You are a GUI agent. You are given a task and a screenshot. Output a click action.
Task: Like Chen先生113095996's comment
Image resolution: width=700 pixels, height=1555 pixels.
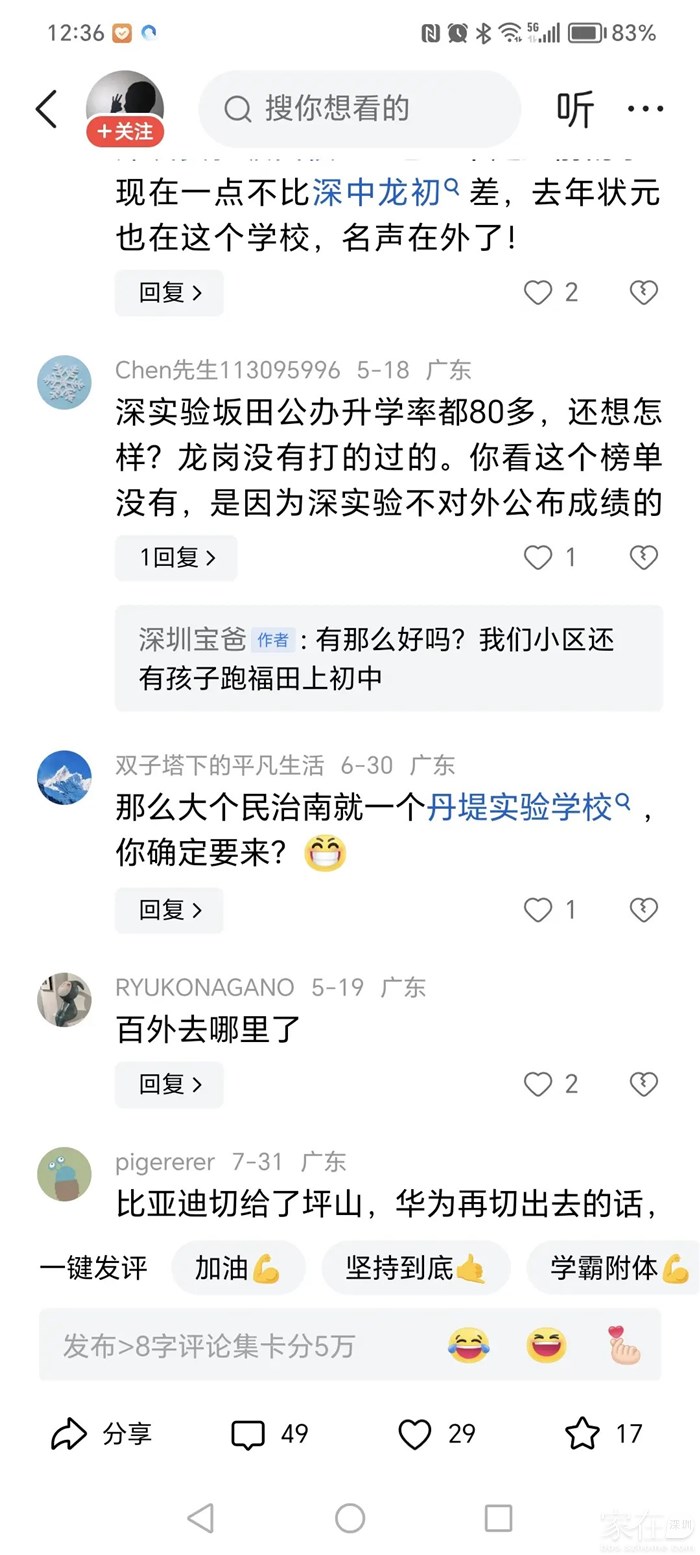coord(539,558)
